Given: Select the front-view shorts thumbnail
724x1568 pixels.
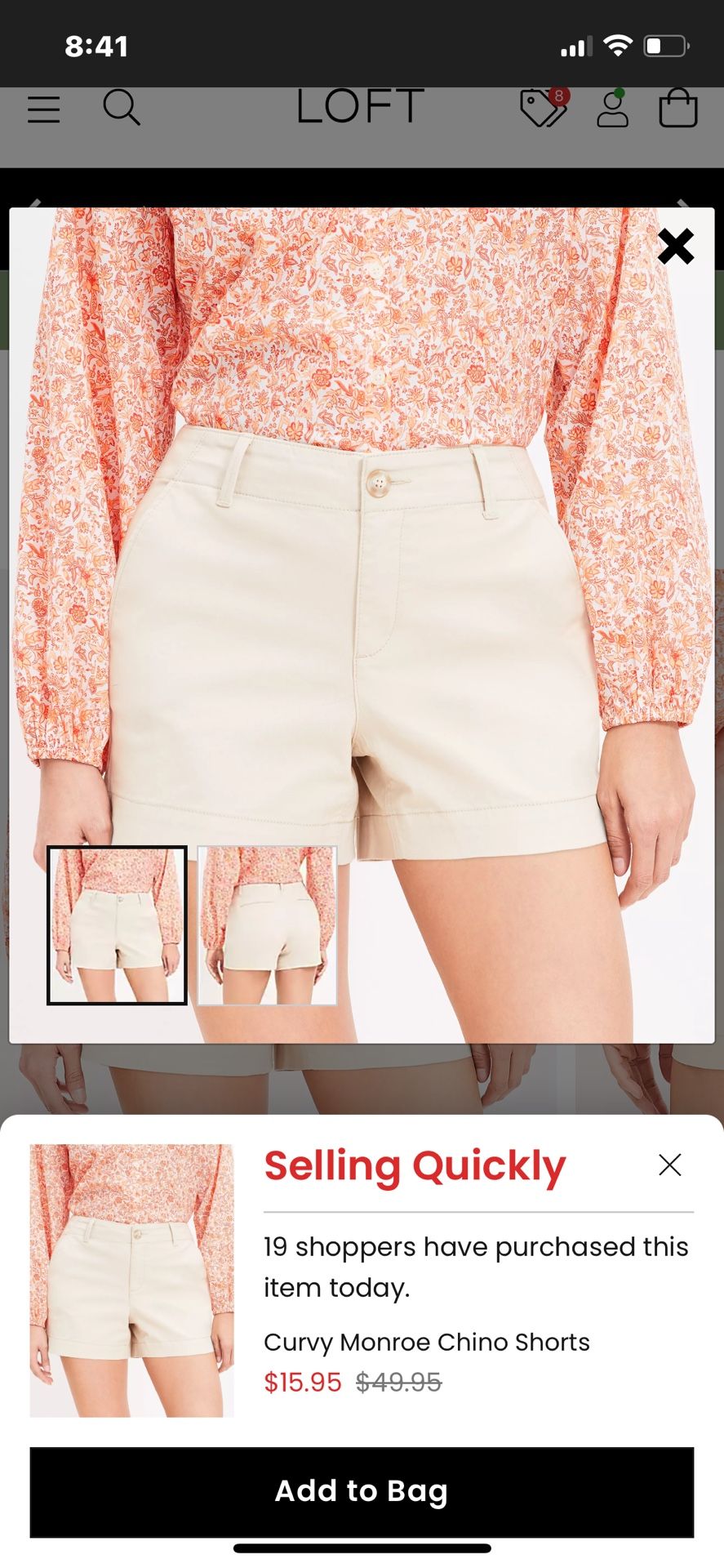Looking at the screenshot, I should pyautogui.click(x=117, y=927).
